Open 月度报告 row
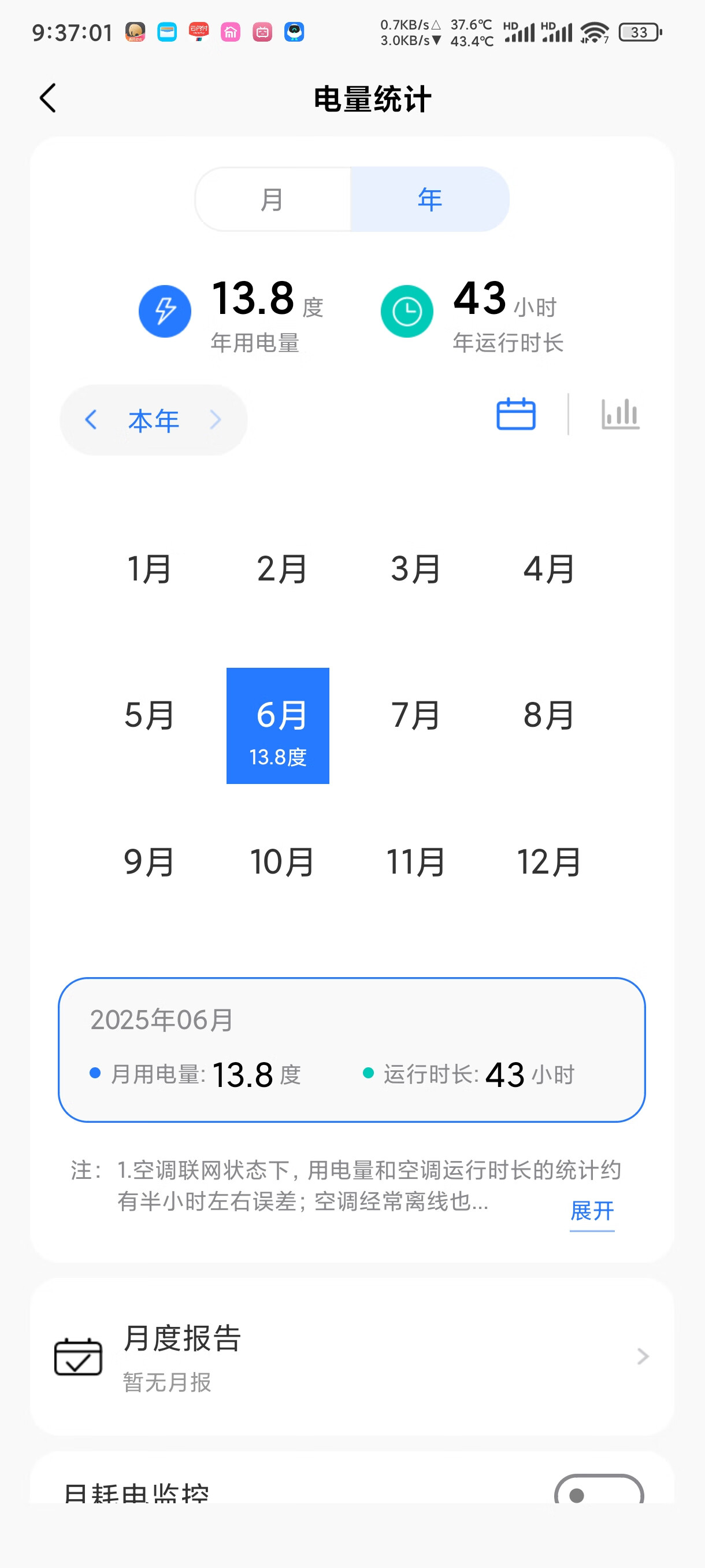The image size is (705, 1568). click(x=352, y=1357)
